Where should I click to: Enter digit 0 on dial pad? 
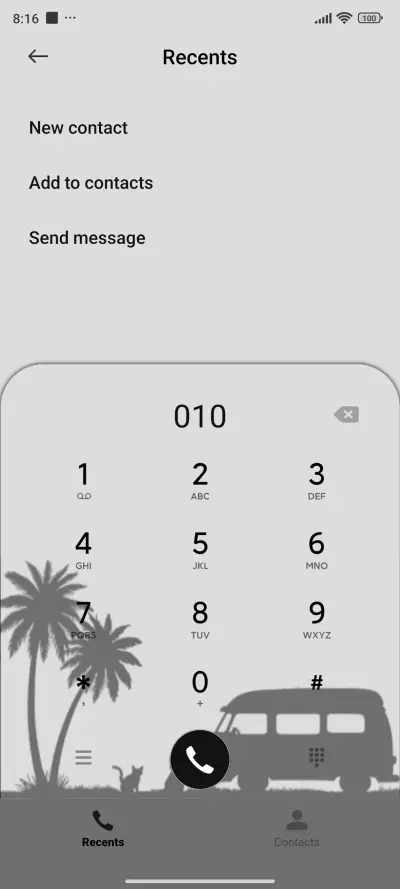pyautogui.click(x=200, y=687)
